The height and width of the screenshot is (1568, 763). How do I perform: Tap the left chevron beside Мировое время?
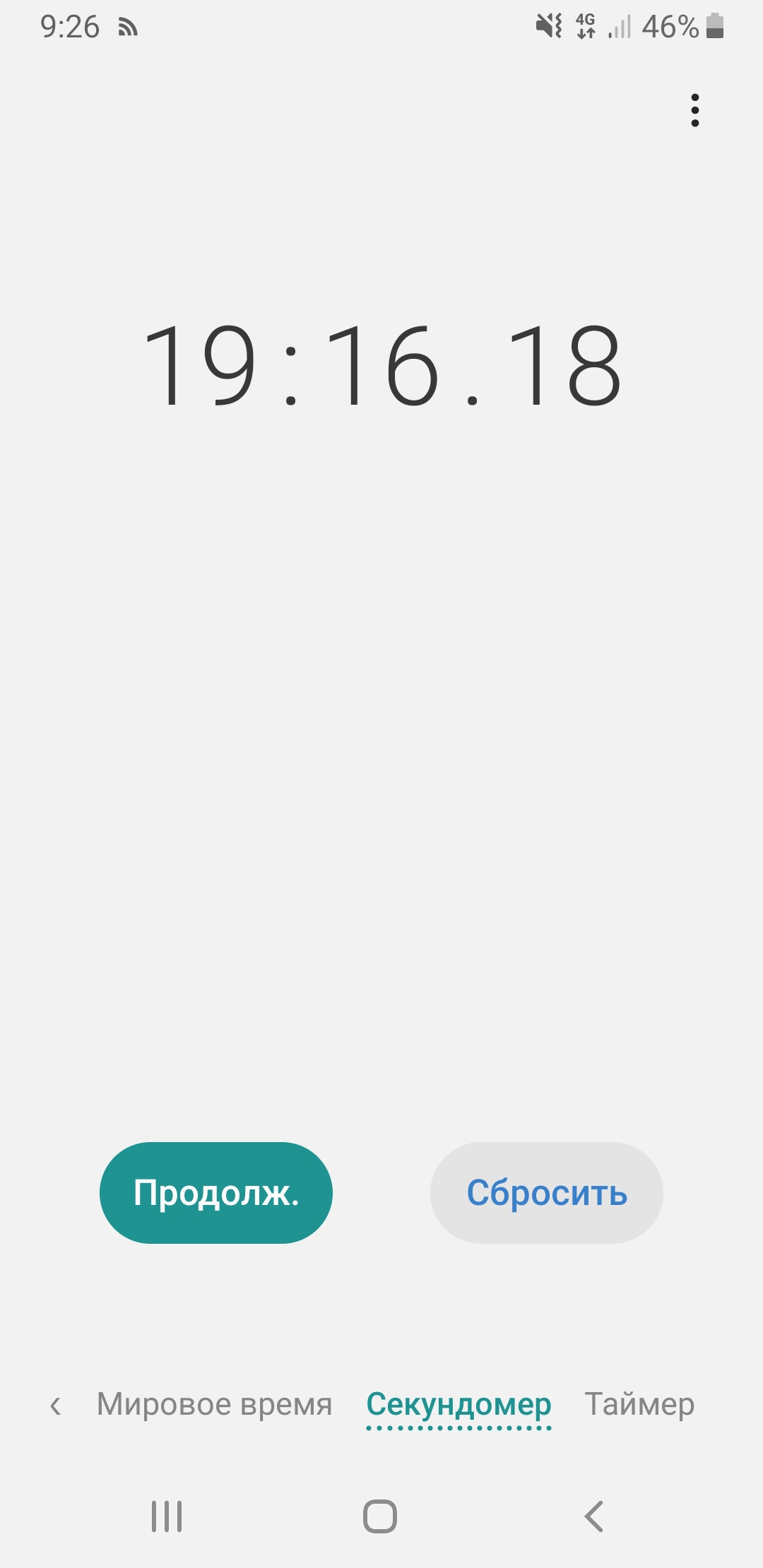pos(56,1406)
